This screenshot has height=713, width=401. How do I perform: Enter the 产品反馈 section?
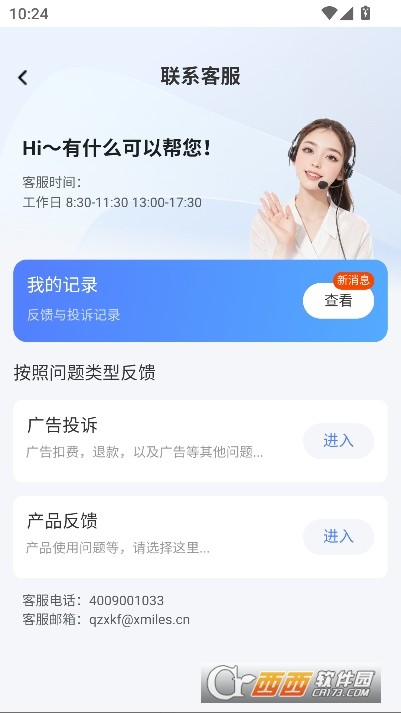pyautogui.click(x=338, y=537)
